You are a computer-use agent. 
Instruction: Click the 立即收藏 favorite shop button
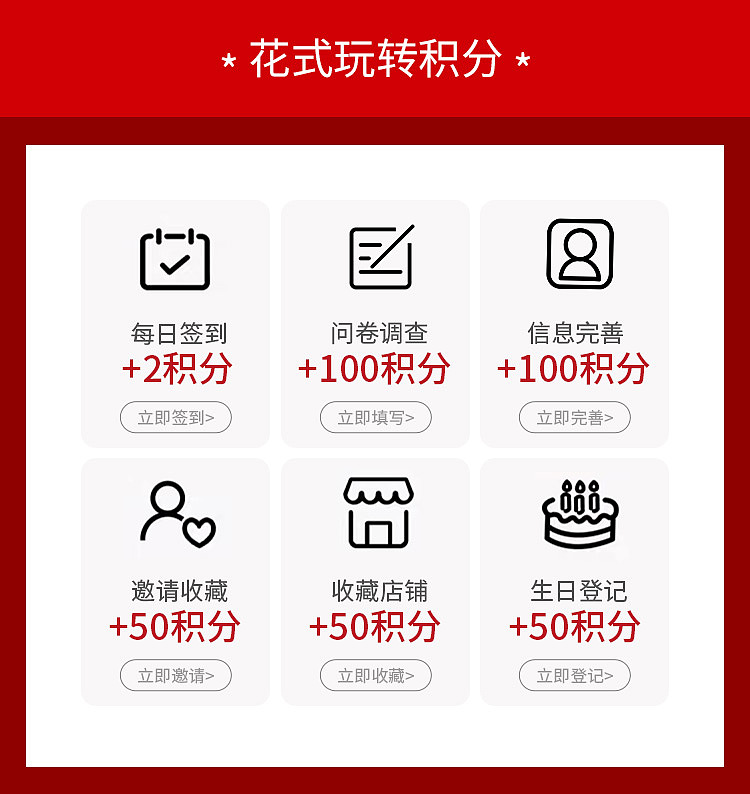click(375, 673)
